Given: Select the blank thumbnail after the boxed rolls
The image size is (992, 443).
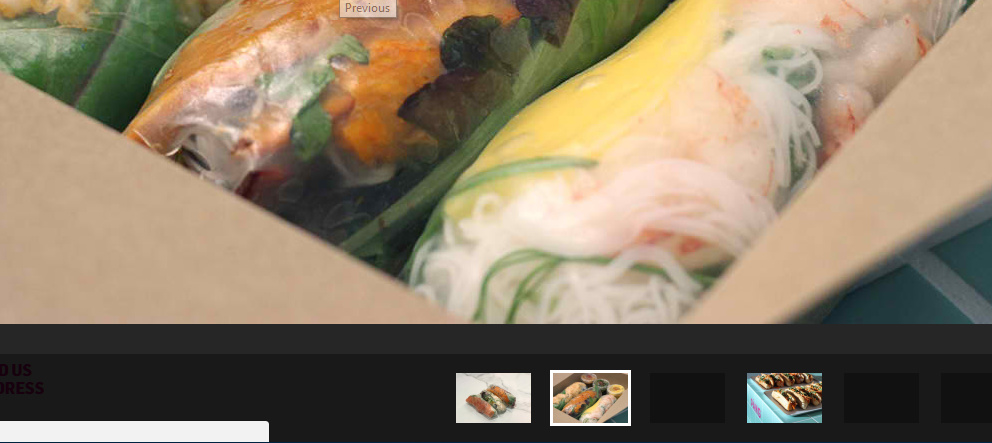Looking at the screenshot, I should (x=687, y=398).
